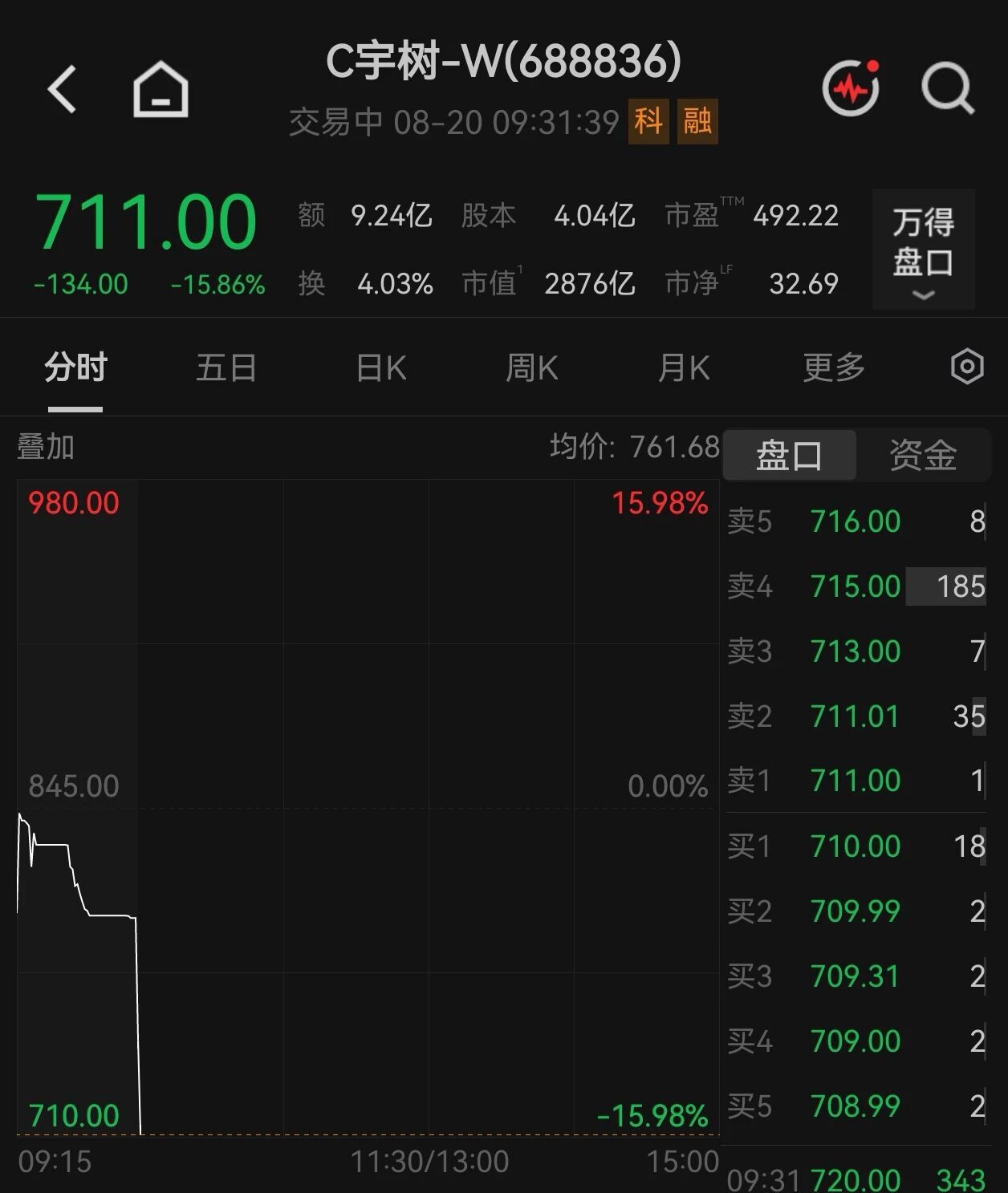Switch to the 月K chart tab
This screenshot has height=1193, width=1008.
(684, 368)
